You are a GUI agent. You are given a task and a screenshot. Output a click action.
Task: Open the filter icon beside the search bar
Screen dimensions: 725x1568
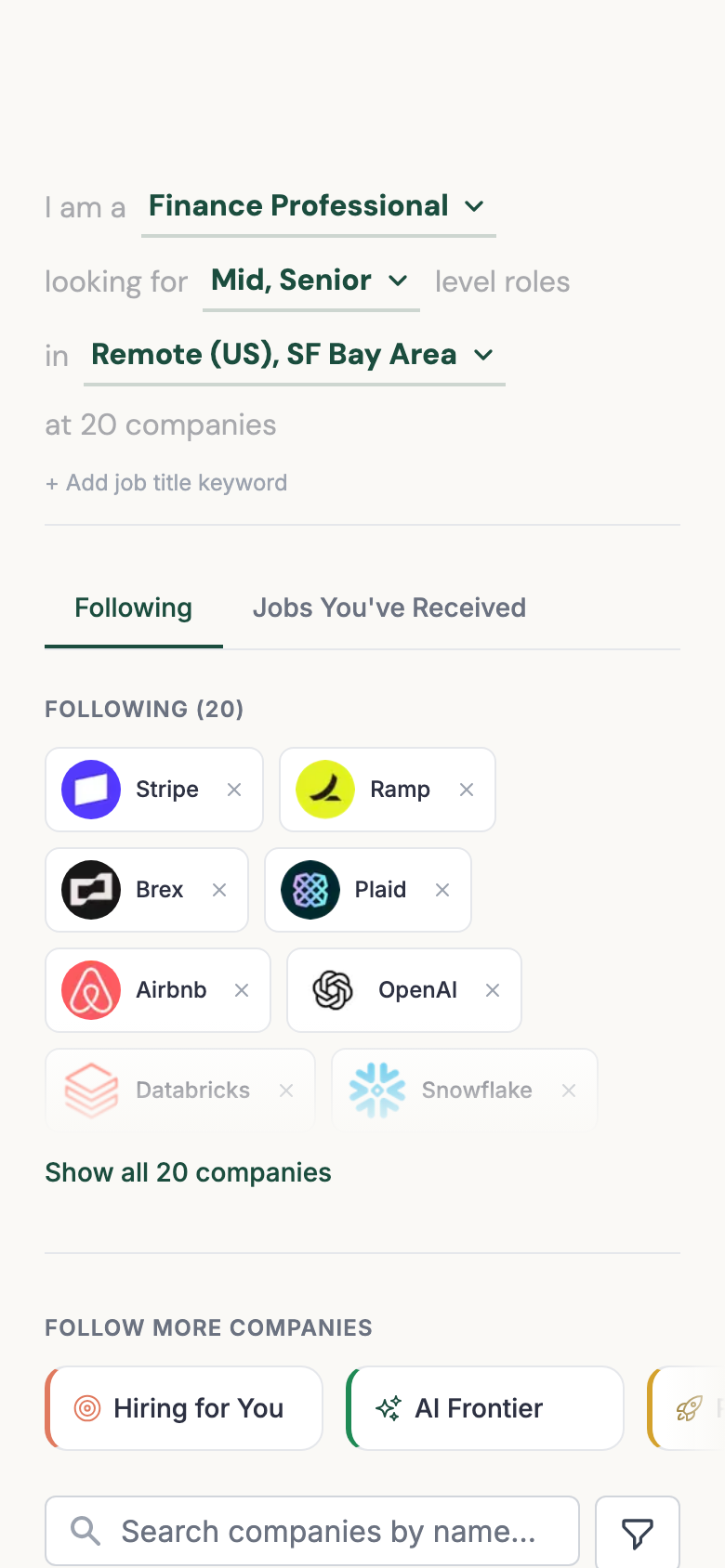[x=638, y=1531]
